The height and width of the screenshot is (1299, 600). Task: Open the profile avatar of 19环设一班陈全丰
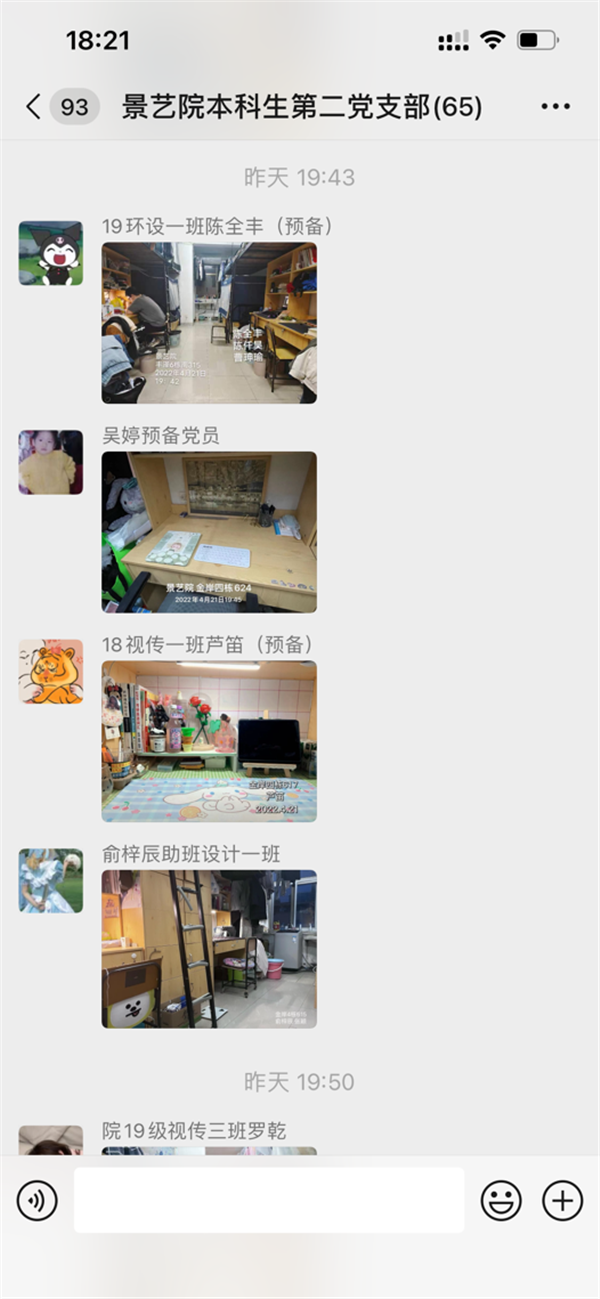(51, 254)
